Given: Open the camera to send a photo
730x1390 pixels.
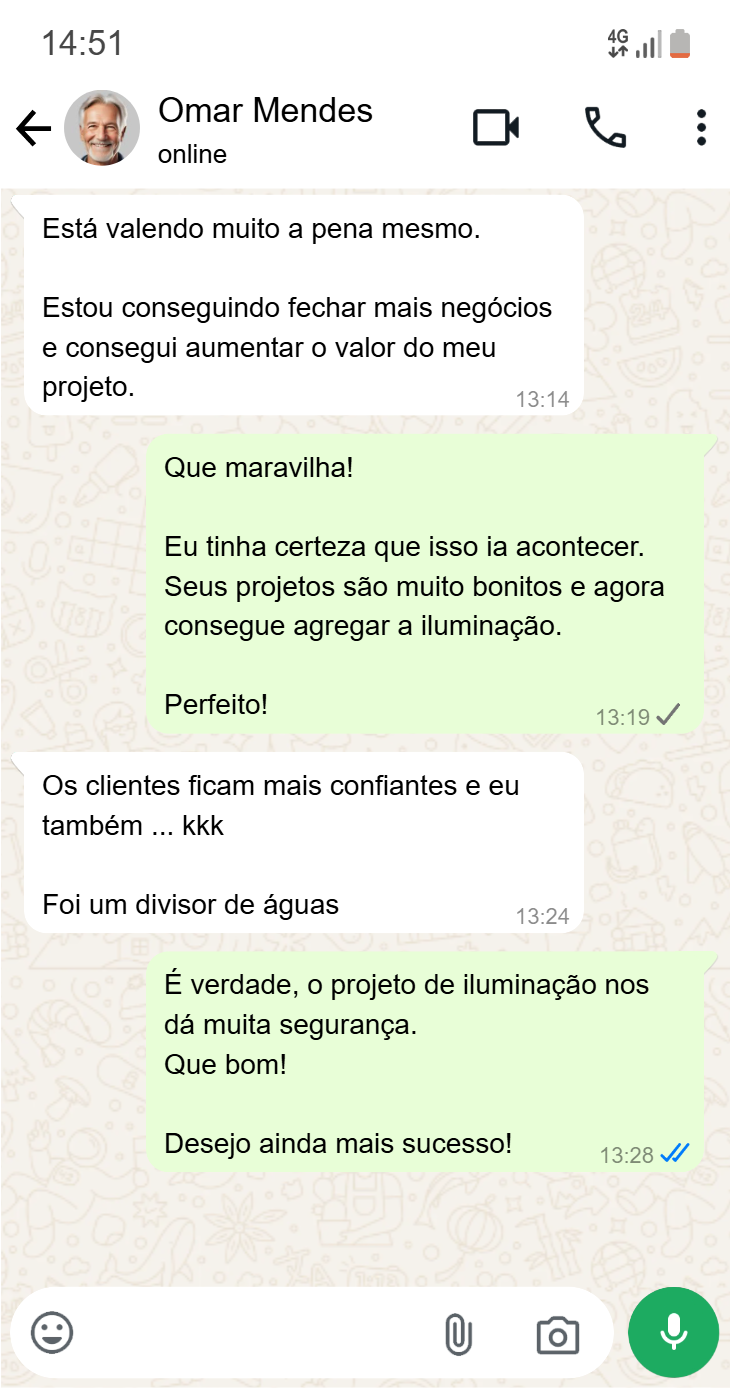Looking at the screenshot, I should click(557, 1335).
